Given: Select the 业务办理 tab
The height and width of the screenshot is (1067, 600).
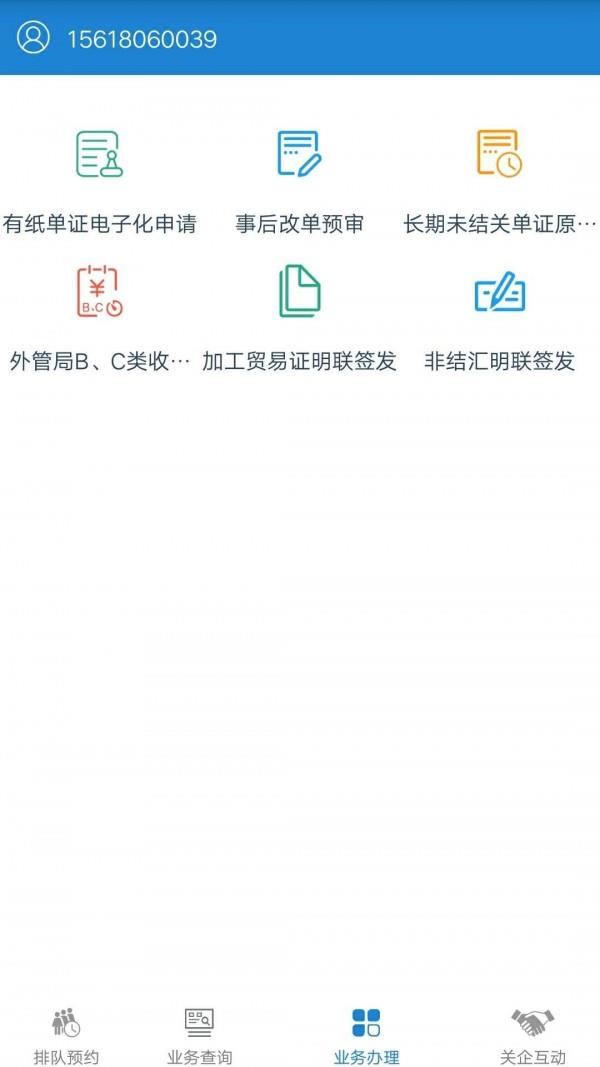Looking at the screenshot, I should point(366,1036).
